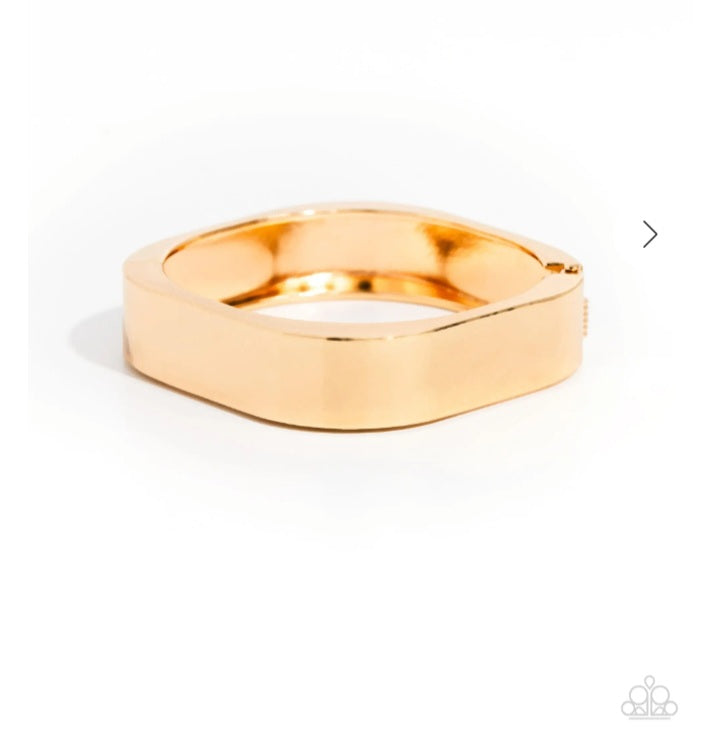Show the next product image

tap(650, 234)
